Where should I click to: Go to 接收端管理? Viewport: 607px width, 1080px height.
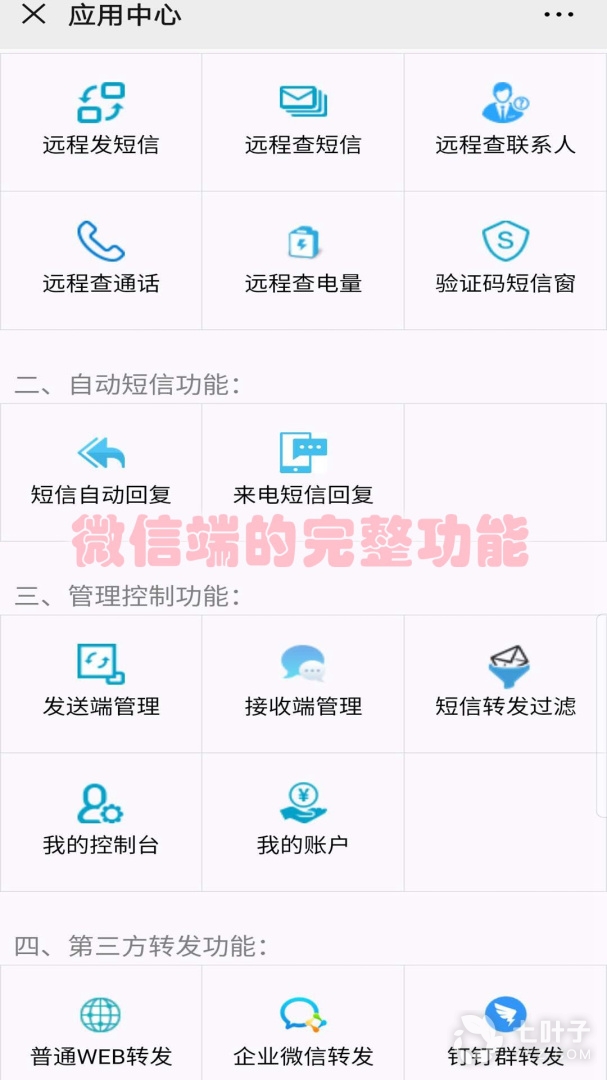click(303, 682)
